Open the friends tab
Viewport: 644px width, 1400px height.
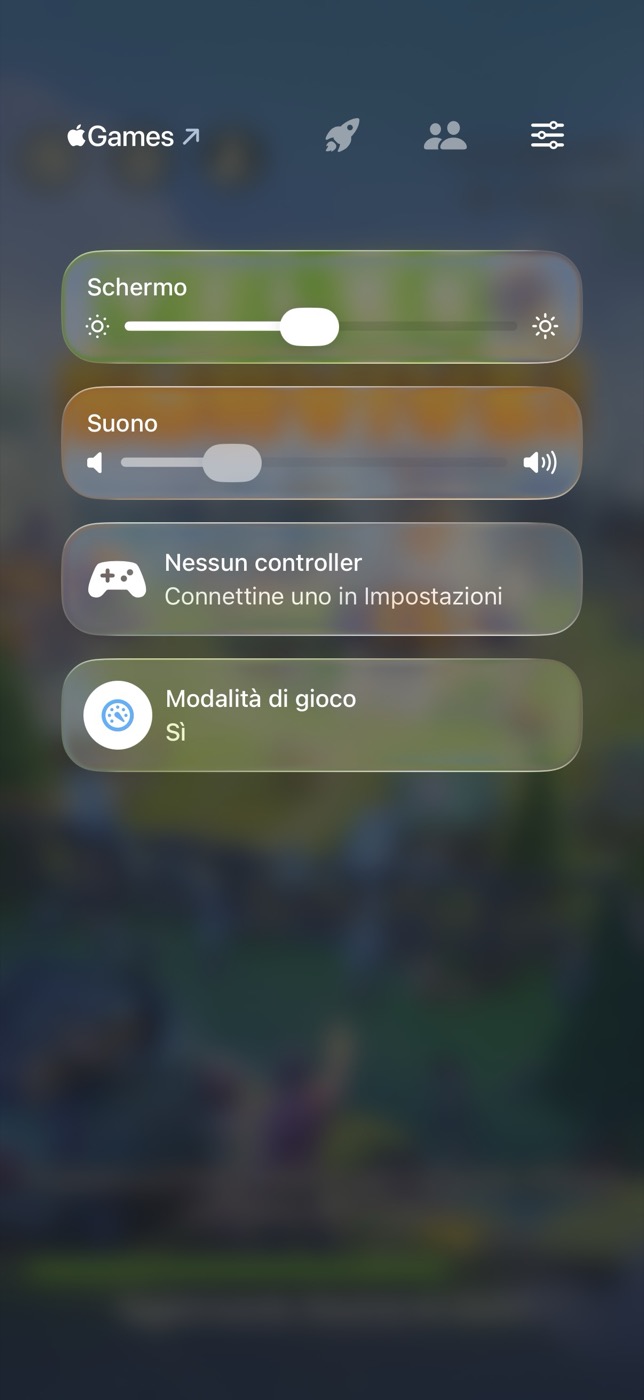445,135
